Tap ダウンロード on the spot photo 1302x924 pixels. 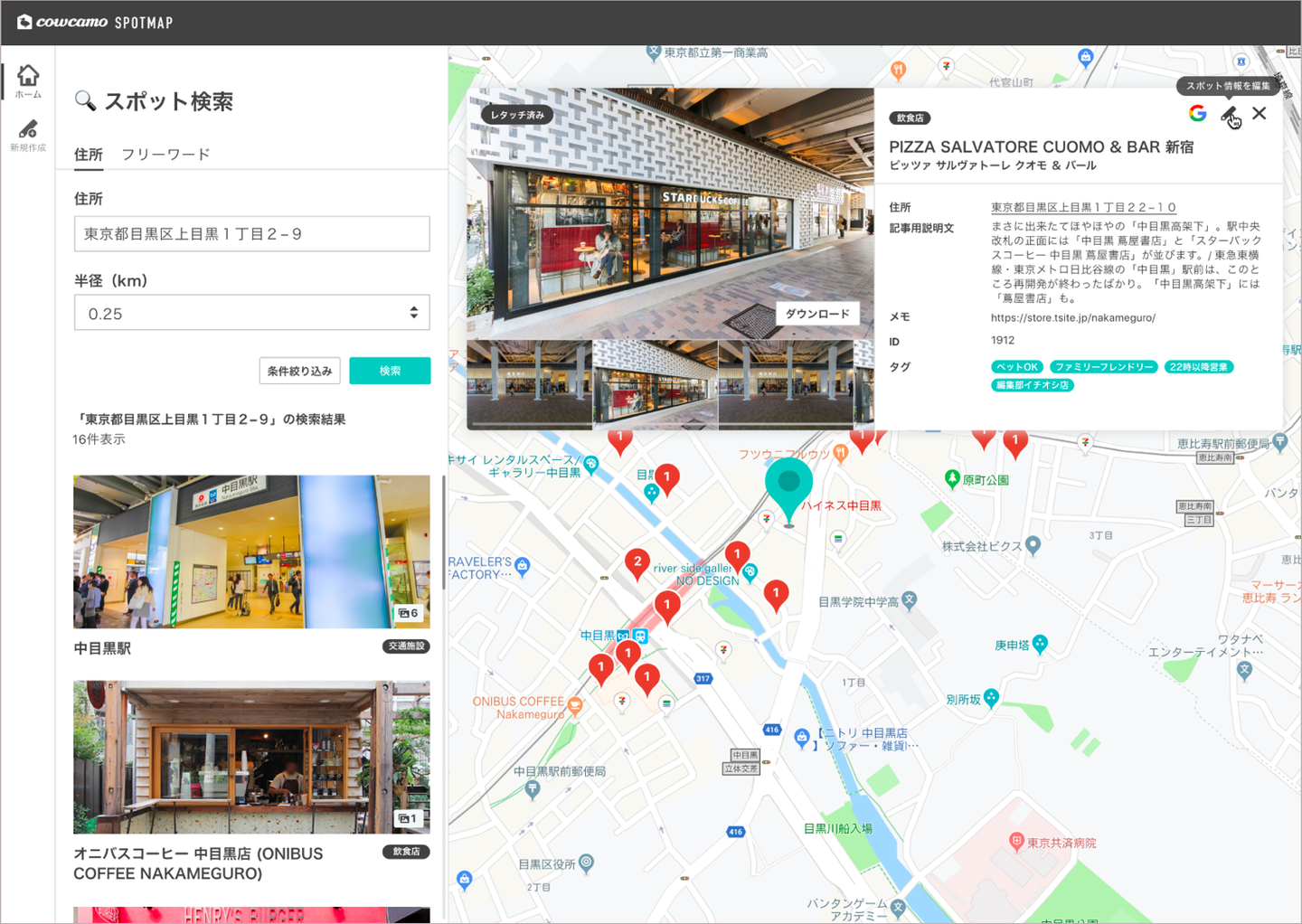817,314
